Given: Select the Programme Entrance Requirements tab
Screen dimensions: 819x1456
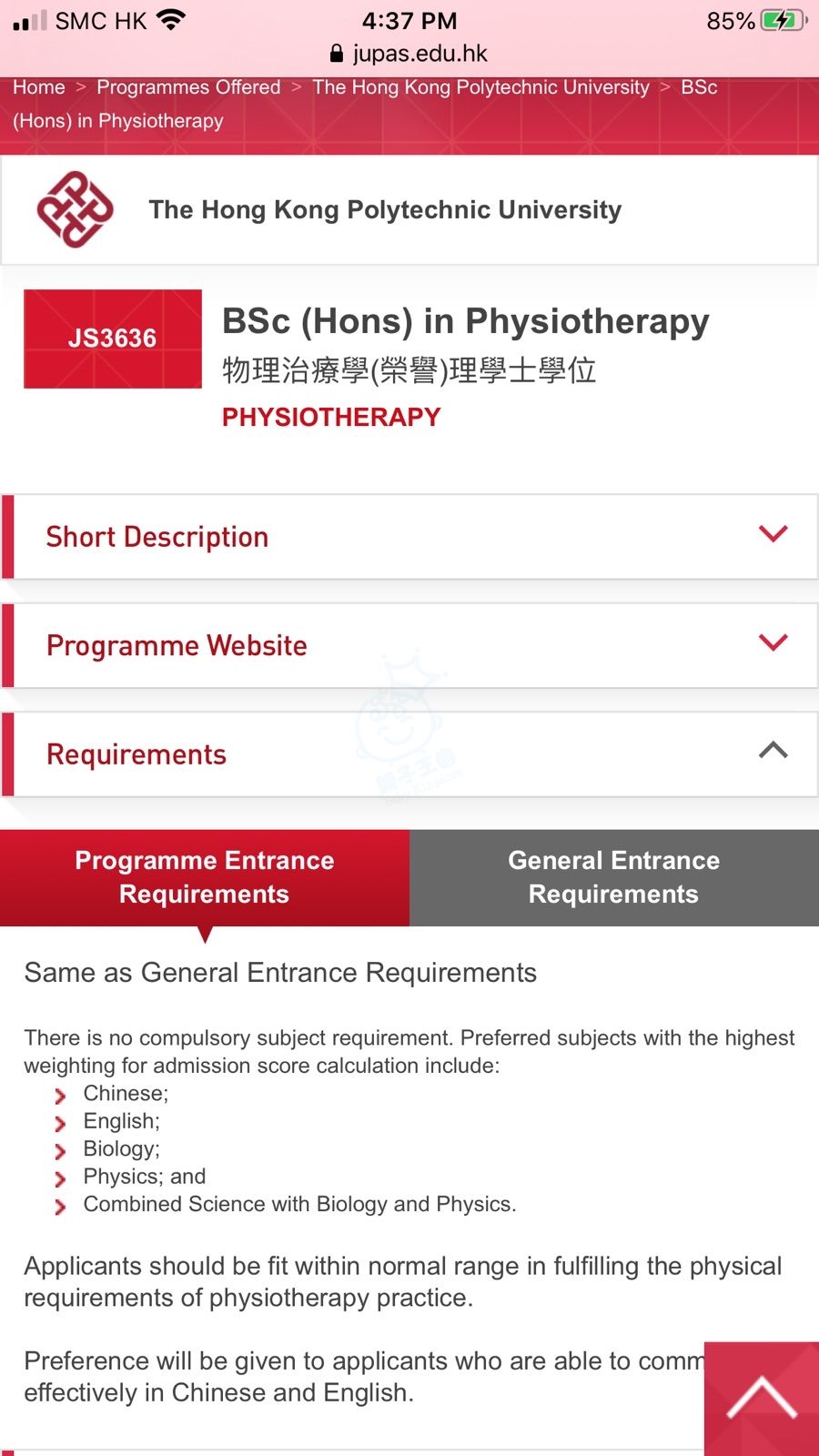Looking at the screenshot, I should tap(205, 877).
